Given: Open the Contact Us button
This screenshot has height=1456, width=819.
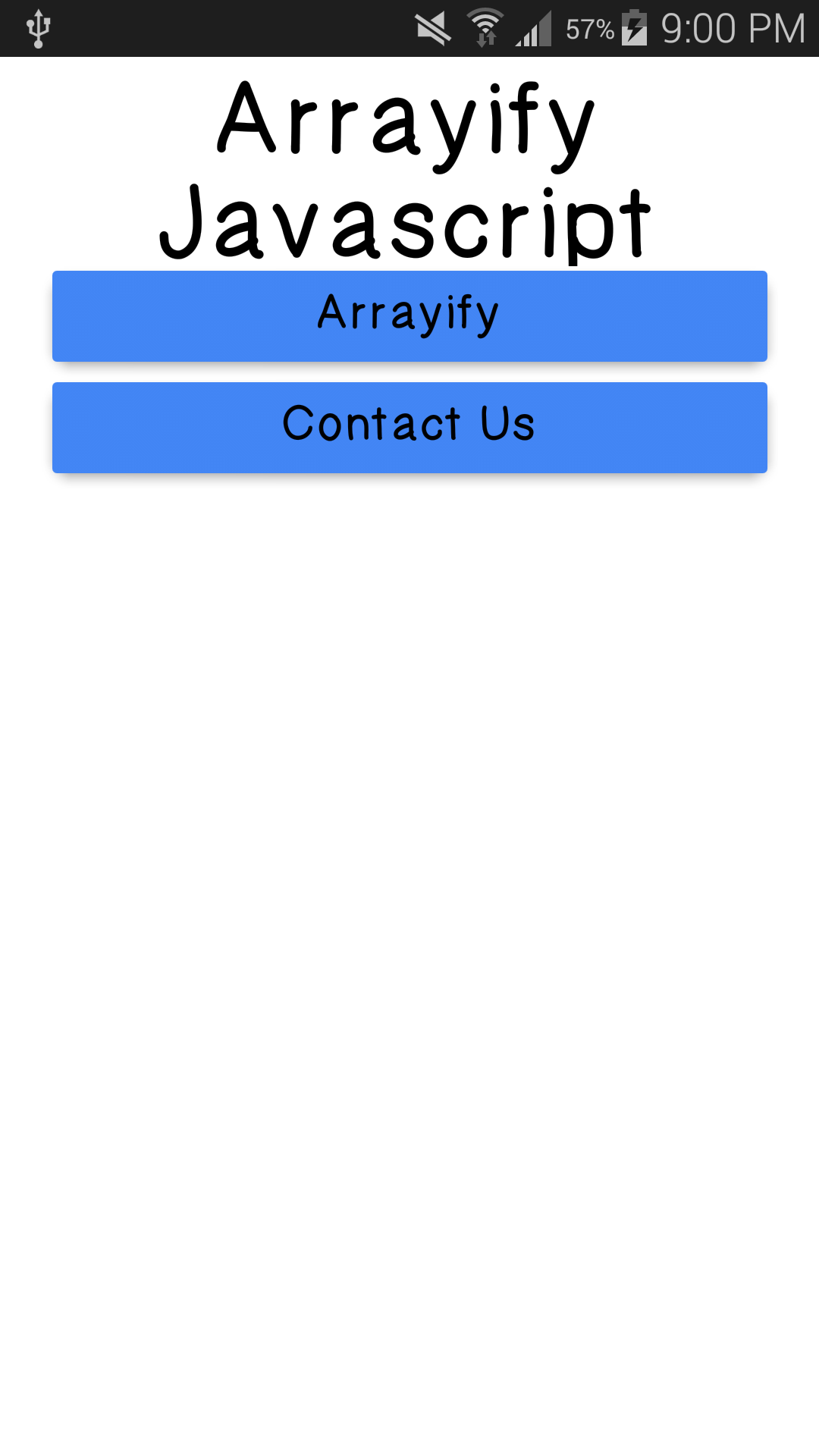Looking at the screenshot, I should click(x=409, y=427).
